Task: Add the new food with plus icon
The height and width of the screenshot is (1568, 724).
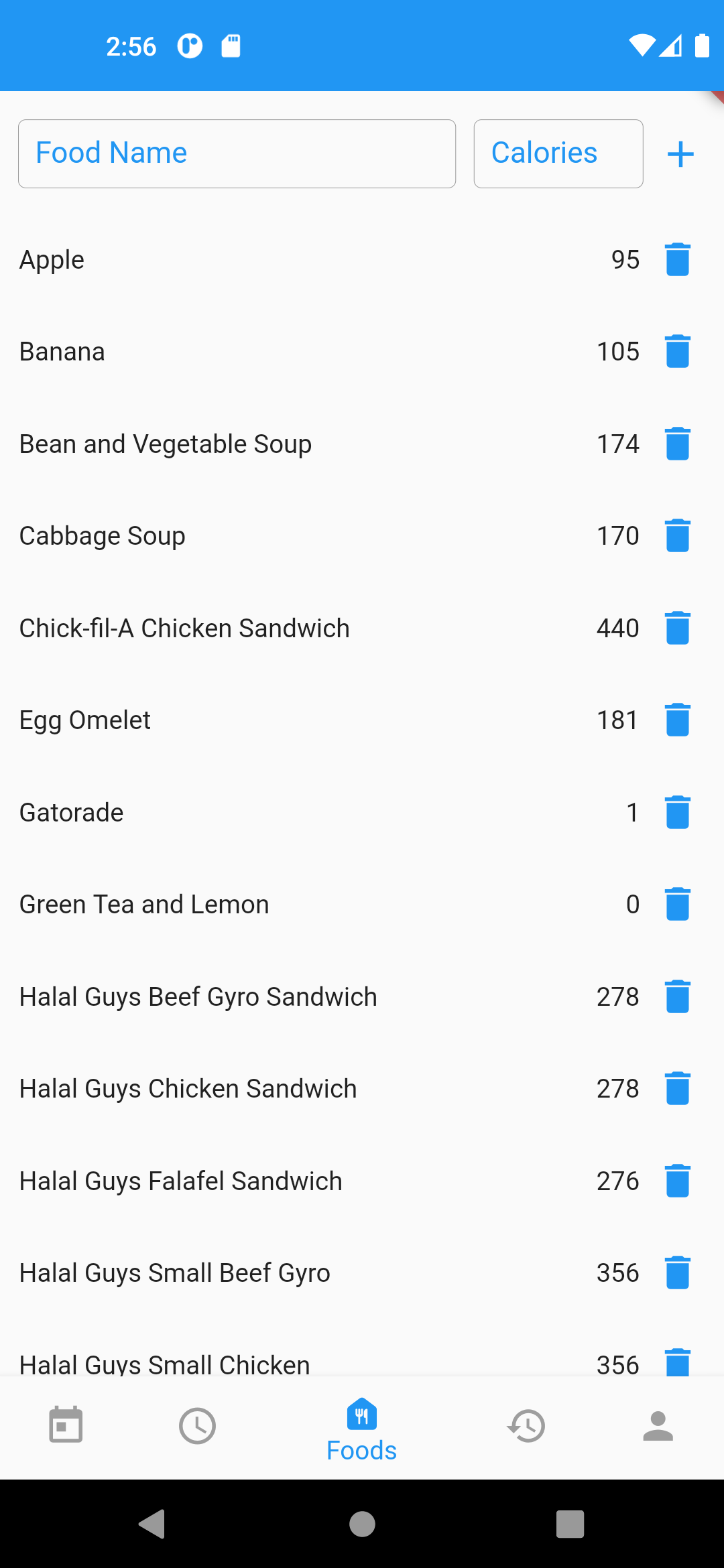Action: pos(680,154)
